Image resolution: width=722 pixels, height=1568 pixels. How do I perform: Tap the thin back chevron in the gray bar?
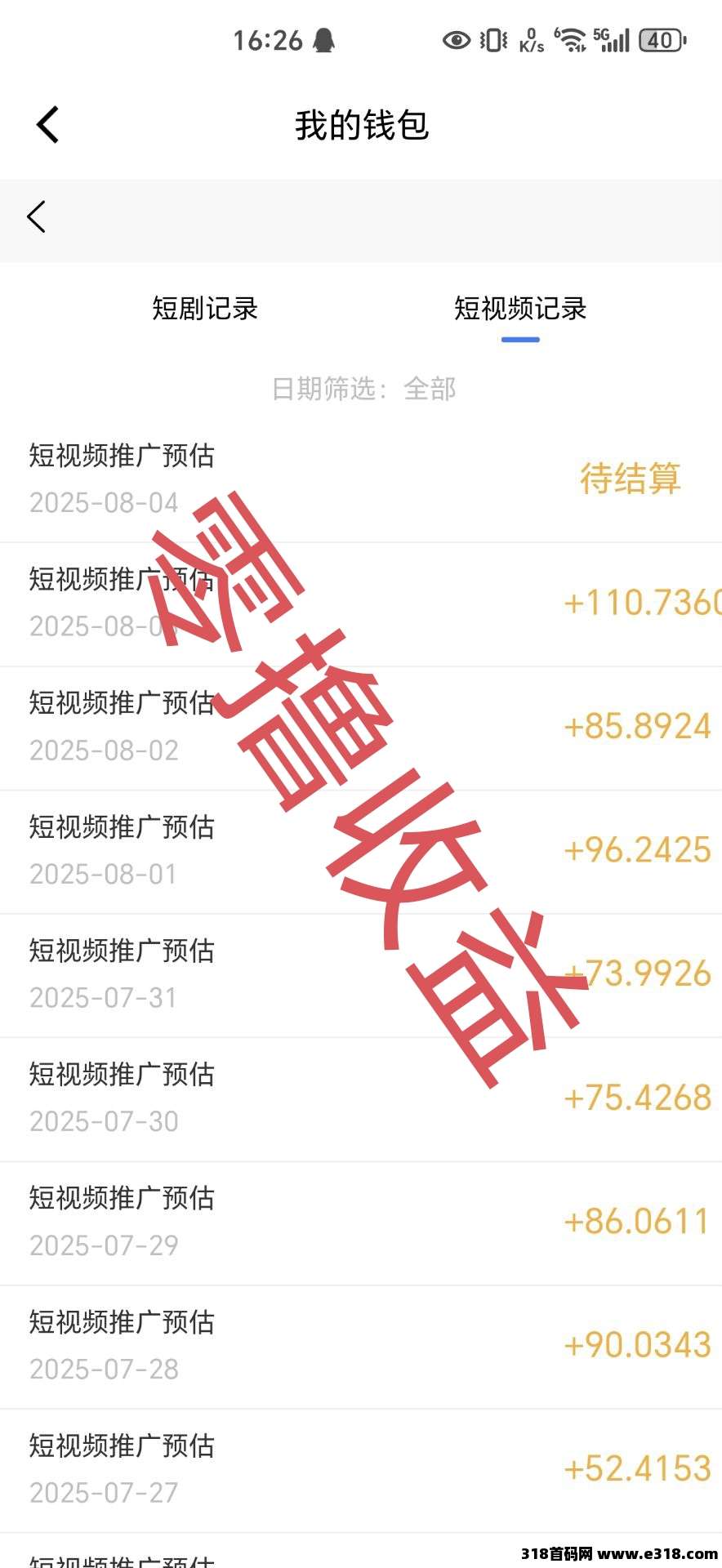click(36, 216)
